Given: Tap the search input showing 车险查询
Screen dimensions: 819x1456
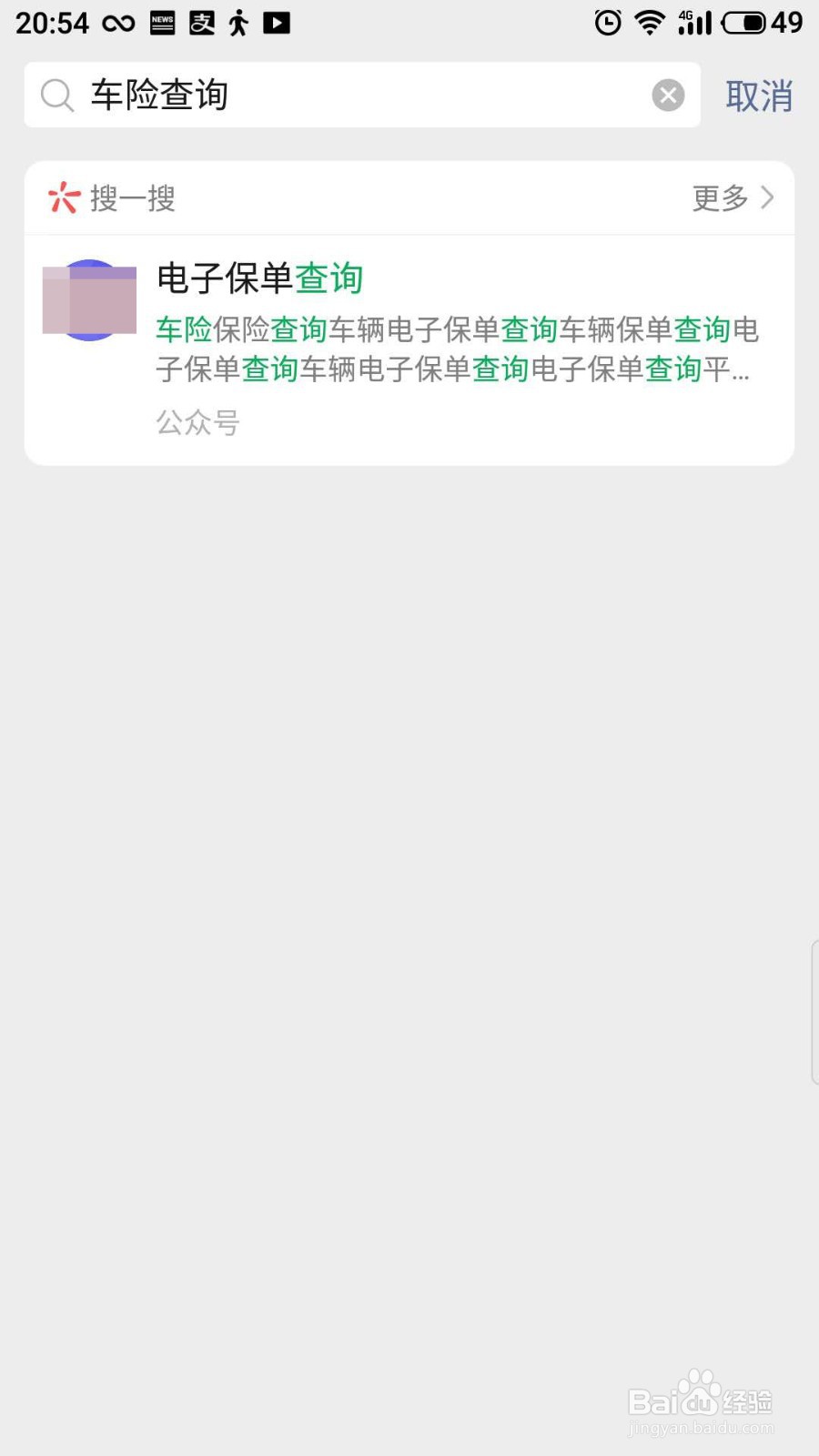Looking at the screenshot, I should coord(273,95).
